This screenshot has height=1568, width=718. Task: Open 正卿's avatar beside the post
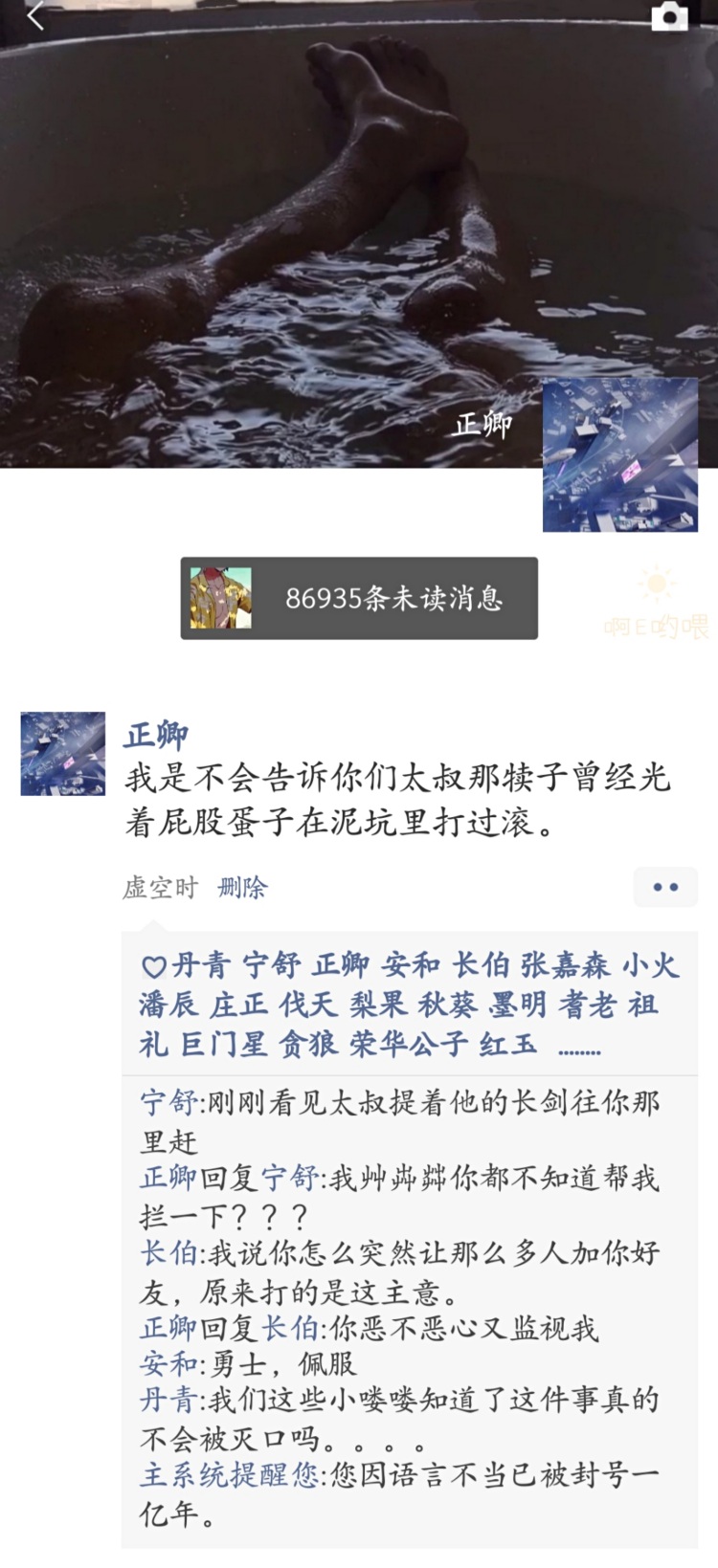(63, 753)
